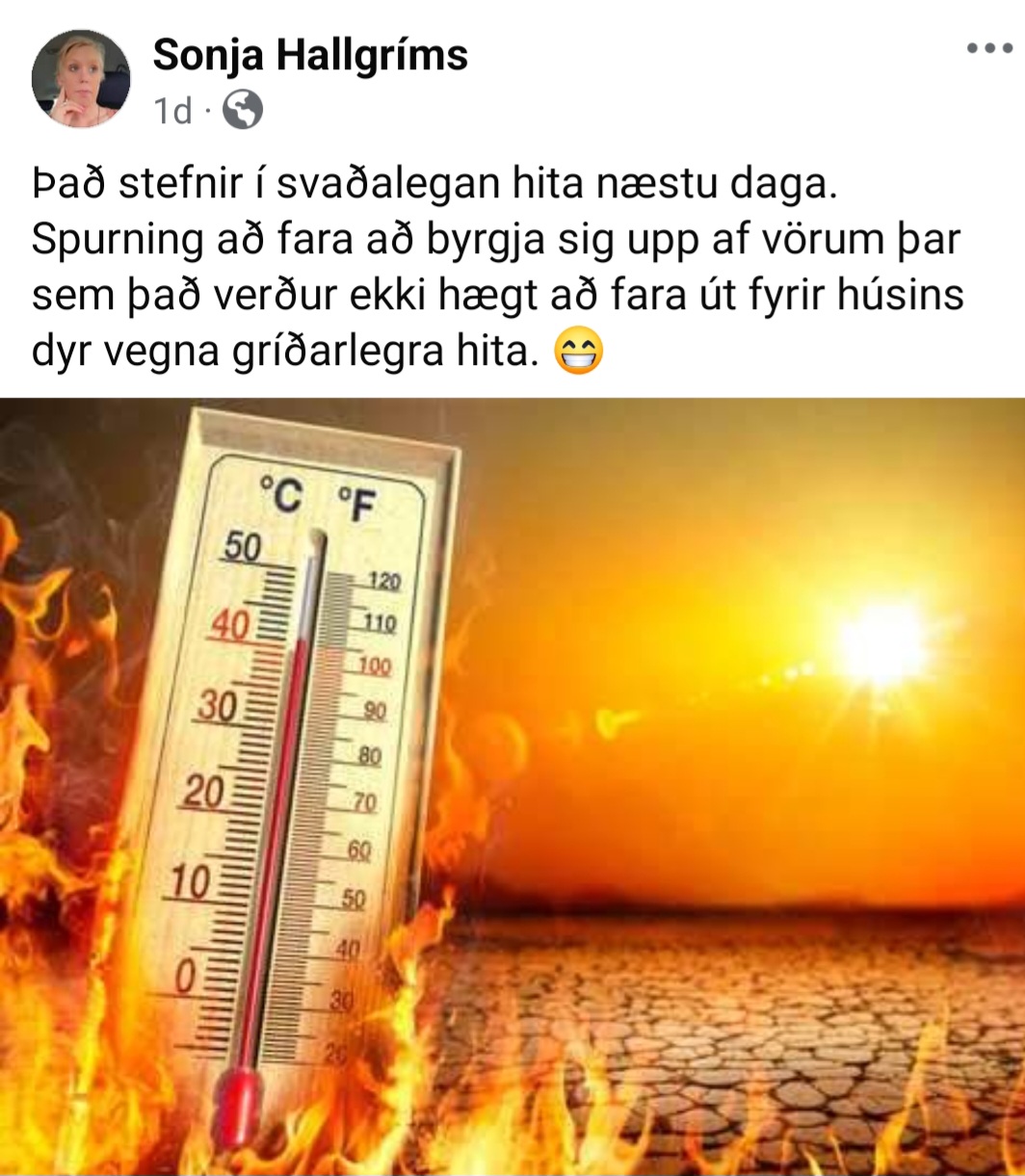
Task: Tap the 1d post timestamp
Action: (x=173, y=113)
